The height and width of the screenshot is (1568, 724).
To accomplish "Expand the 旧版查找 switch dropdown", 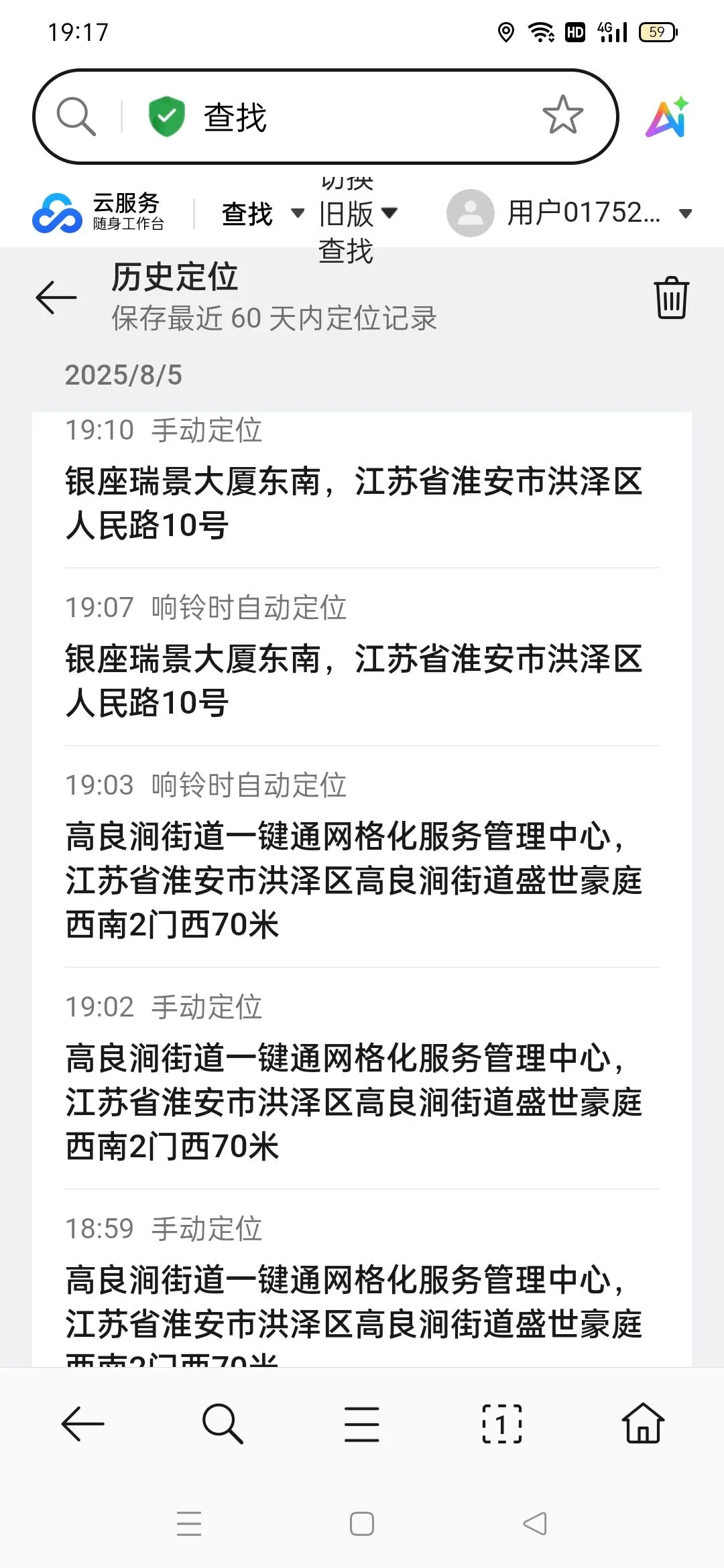I will [x=358, y=214].
